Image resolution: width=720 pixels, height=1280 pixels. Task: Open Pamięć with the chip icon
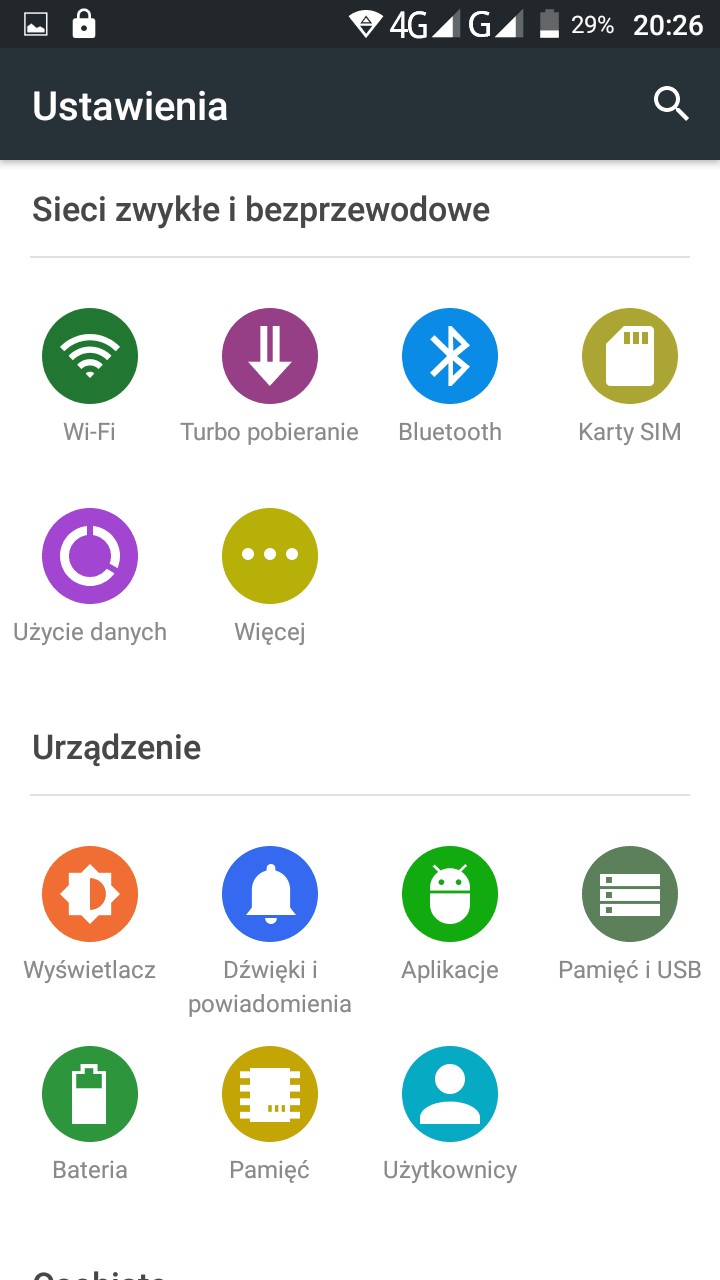tap(270, 1114)
